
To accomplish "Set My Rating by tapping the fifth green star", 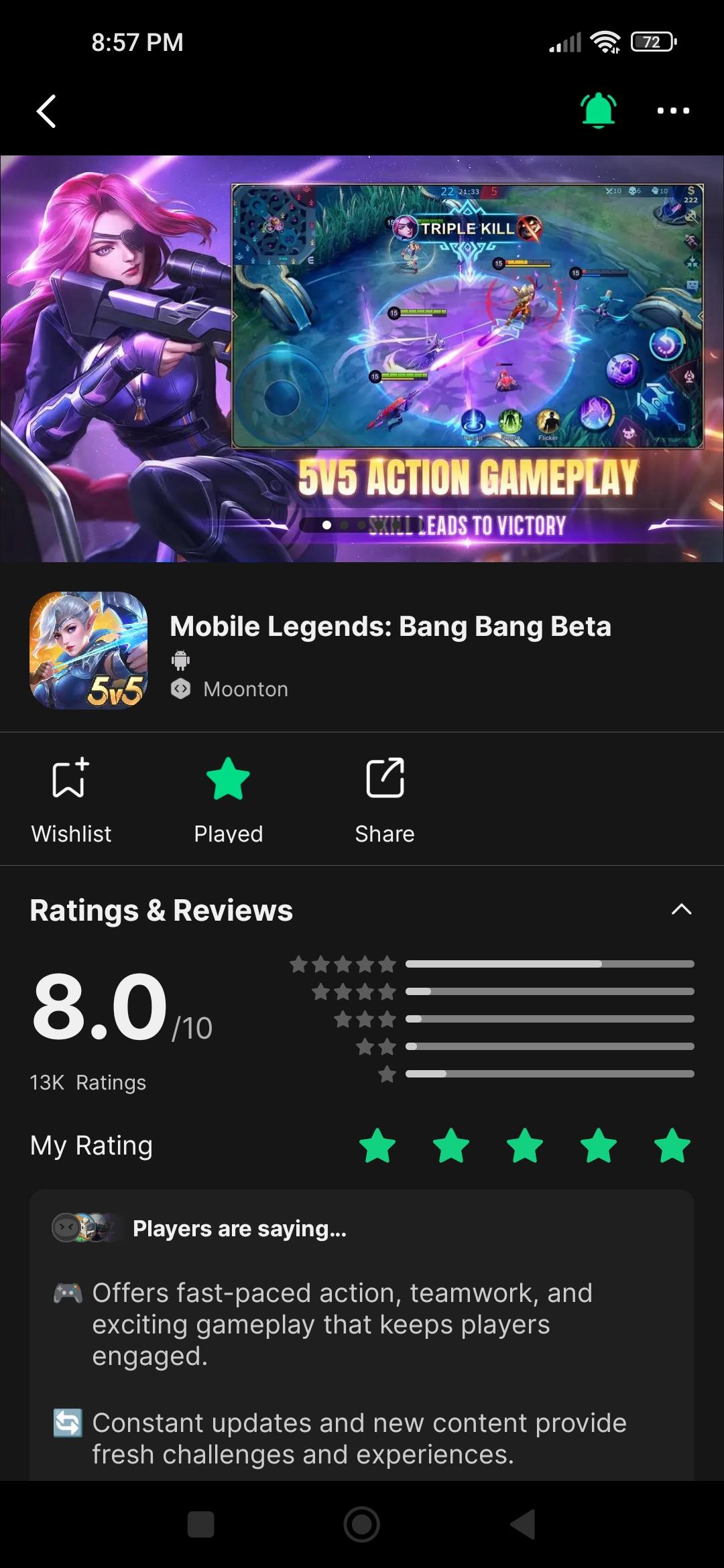I will pos(671,1147).
